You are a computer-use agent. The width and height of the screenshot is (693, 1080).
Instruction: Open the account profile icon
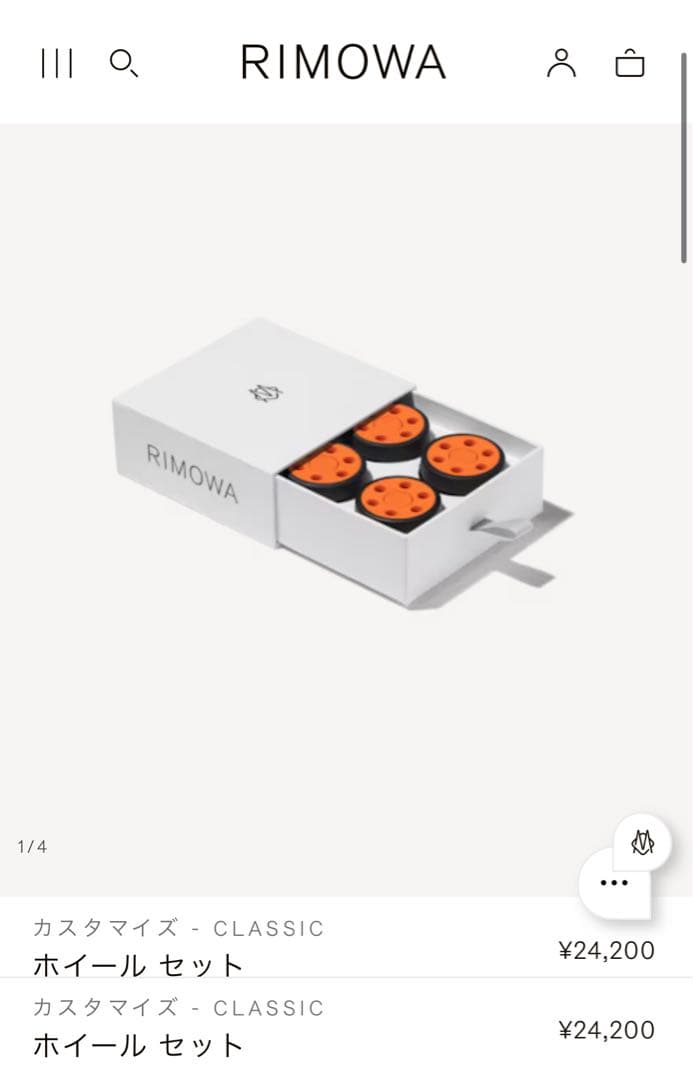tap(561, 63)
